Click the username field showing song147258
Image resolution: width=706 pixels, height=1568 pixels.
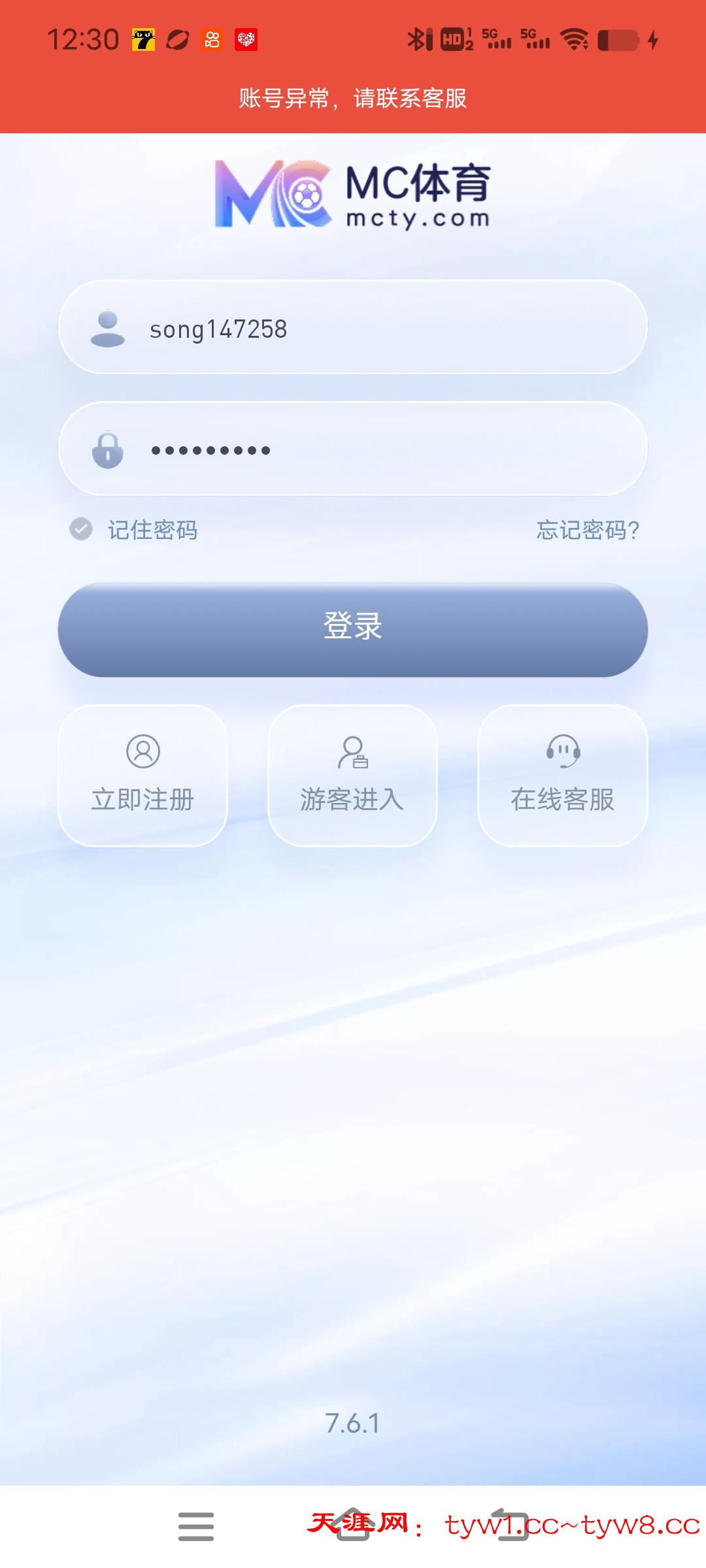click(x=353, y=329)
